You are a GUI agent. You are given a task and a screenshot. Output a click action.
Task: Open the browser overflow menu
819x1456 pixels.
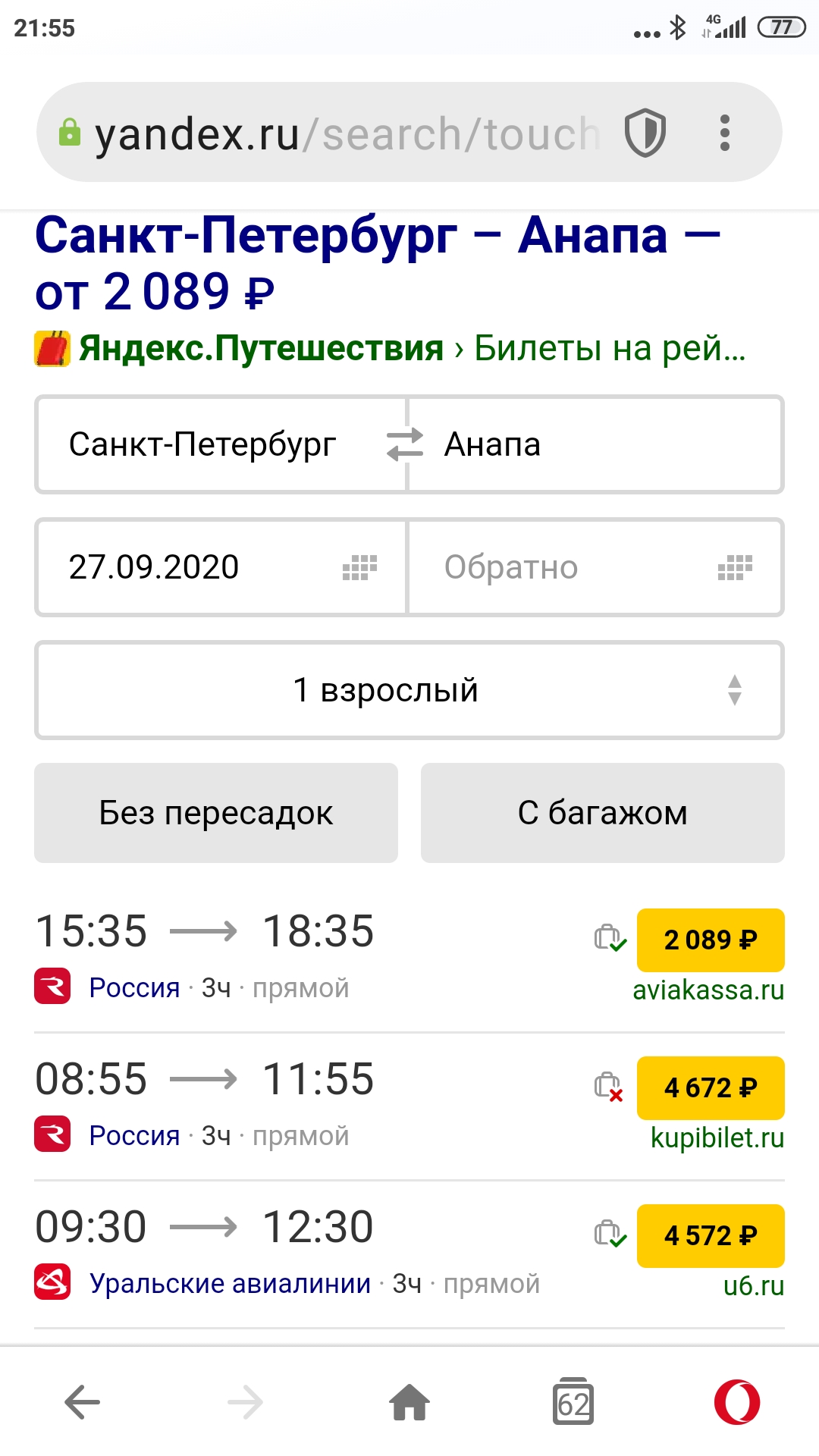725,133
